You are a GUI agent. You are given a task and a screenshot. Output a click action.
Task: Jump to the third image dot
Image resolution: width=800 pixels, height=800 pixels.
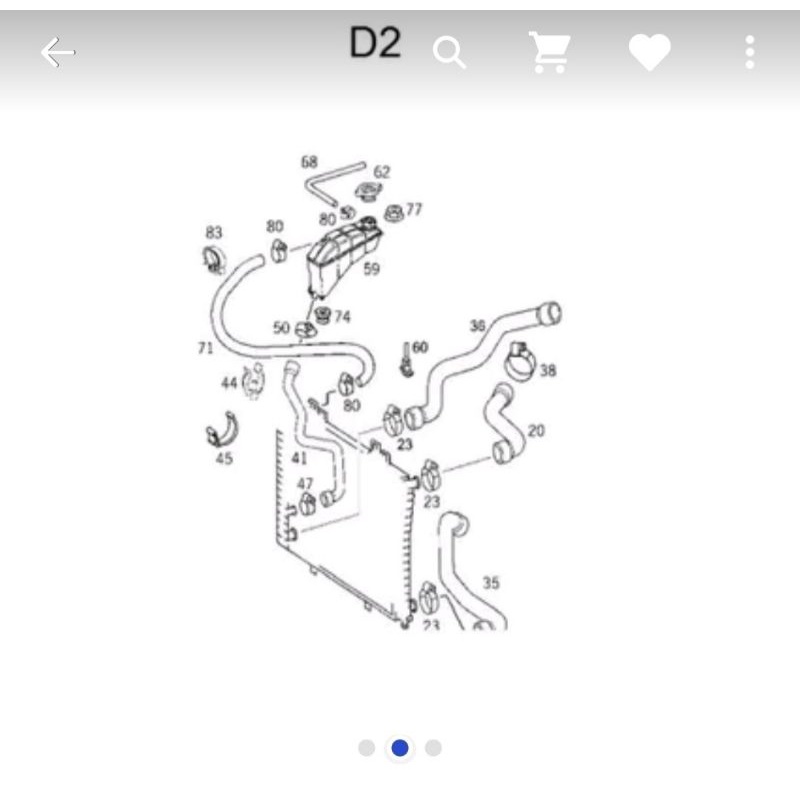tap(433, 748)
